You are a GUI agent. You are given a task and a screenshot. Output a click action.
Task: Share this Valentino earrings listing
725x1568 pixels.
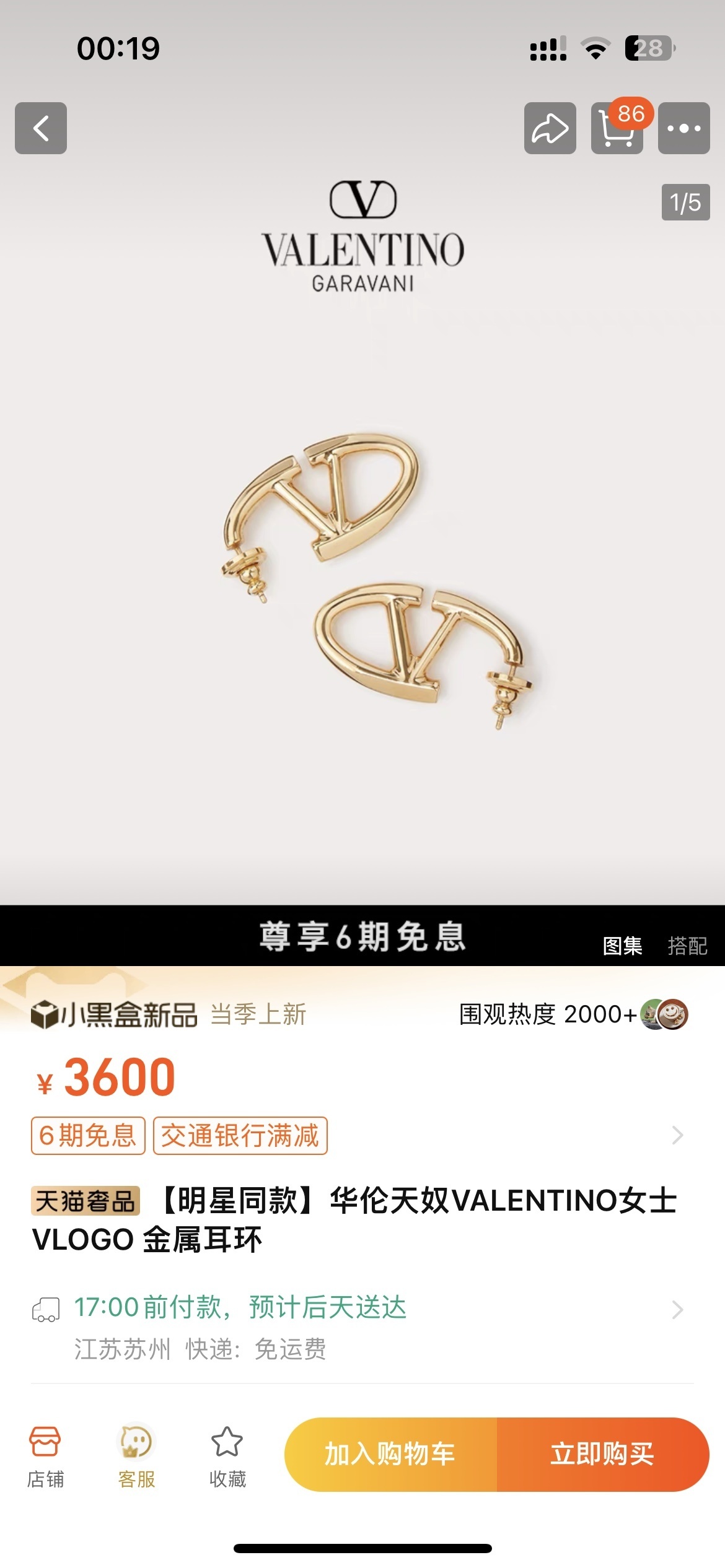(550, 128)
